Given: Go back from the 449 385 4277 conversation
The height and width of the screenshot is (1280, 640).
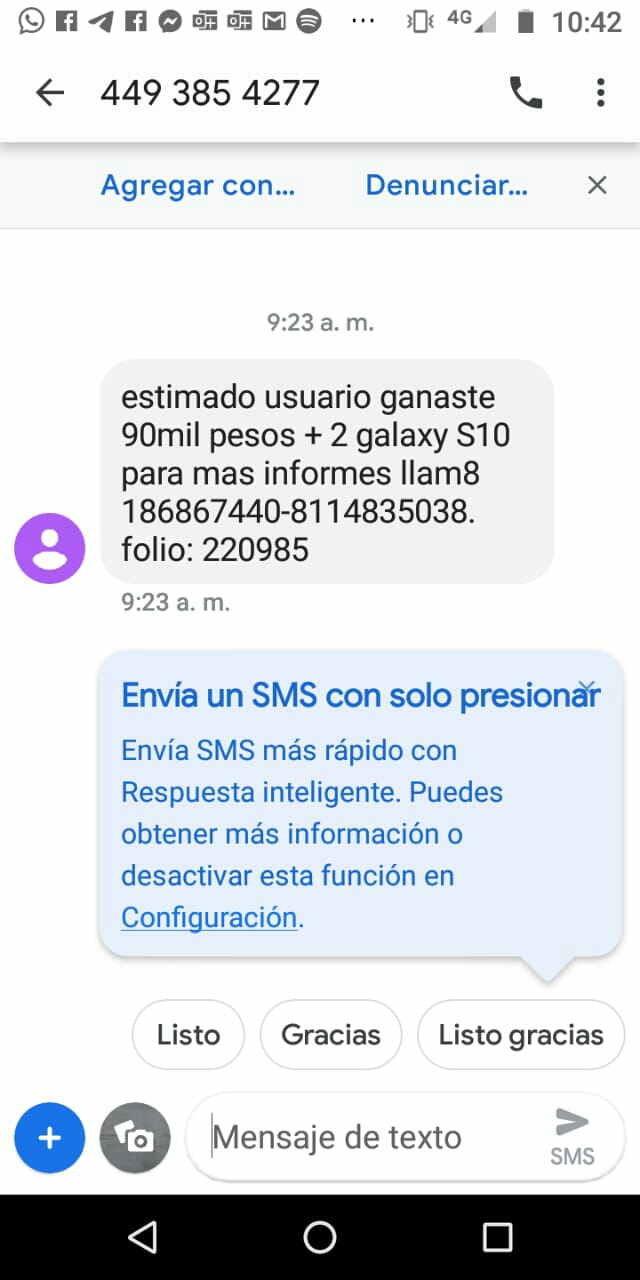Looking at the screenshot, I should point(49,93).
